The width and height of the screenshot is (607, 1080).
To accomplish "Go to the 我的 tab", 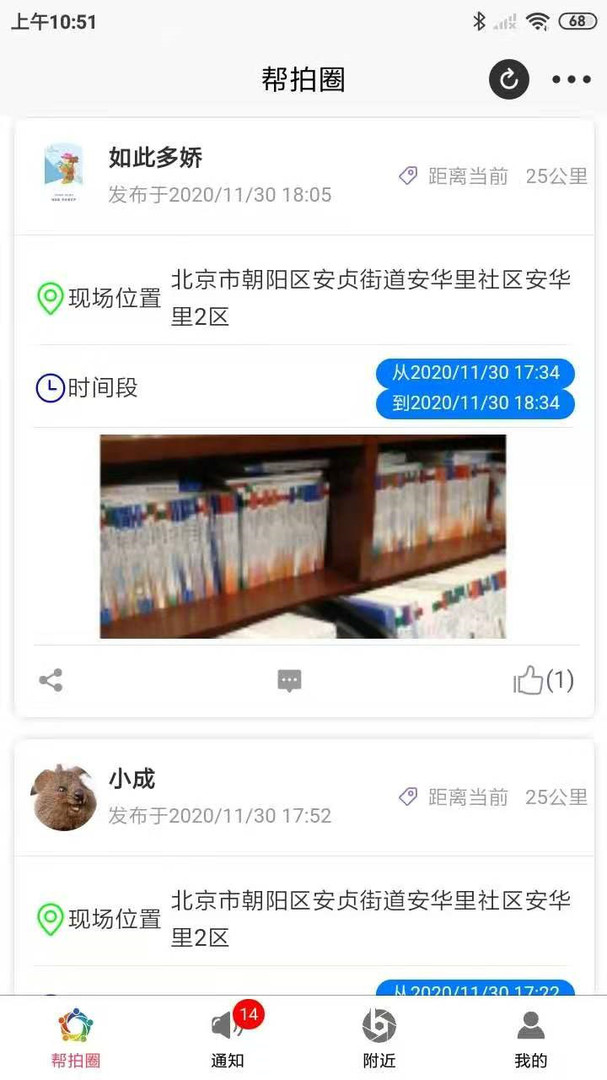I will pyautogui.click(x=531, y=1037).
